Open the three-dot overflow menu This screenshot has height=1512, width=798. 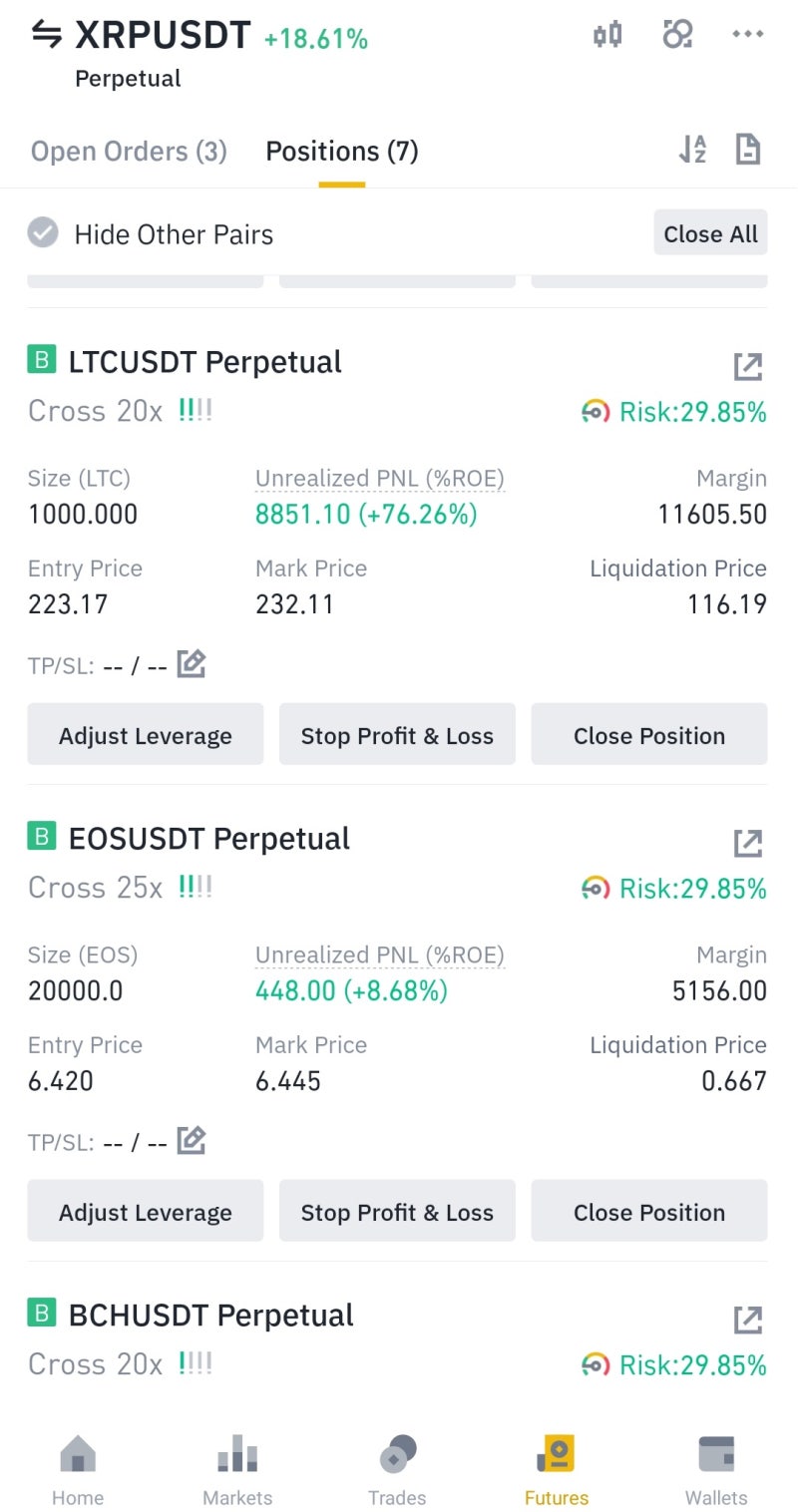(x=747, y=35)
